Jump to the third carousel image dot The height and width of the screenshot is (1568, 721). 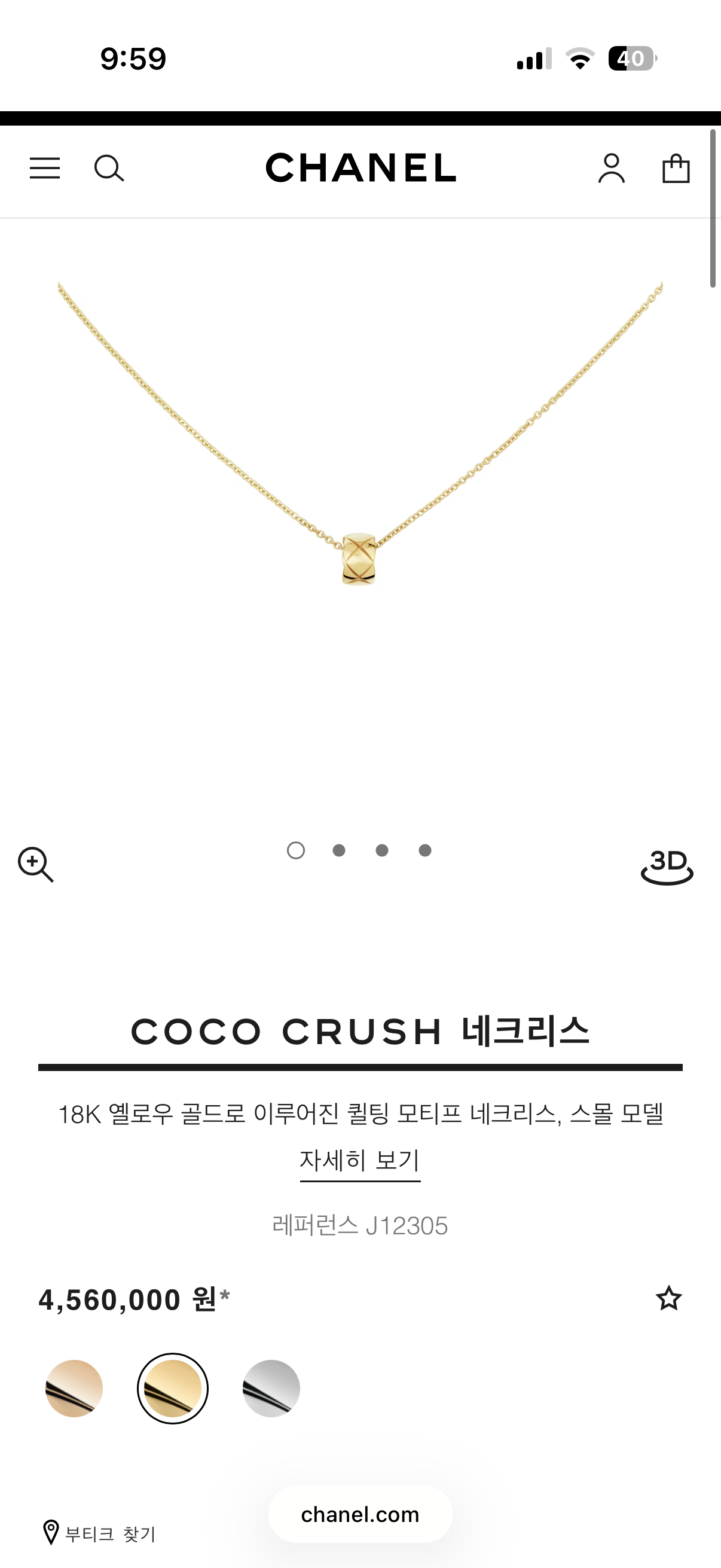tap(382, 850)
